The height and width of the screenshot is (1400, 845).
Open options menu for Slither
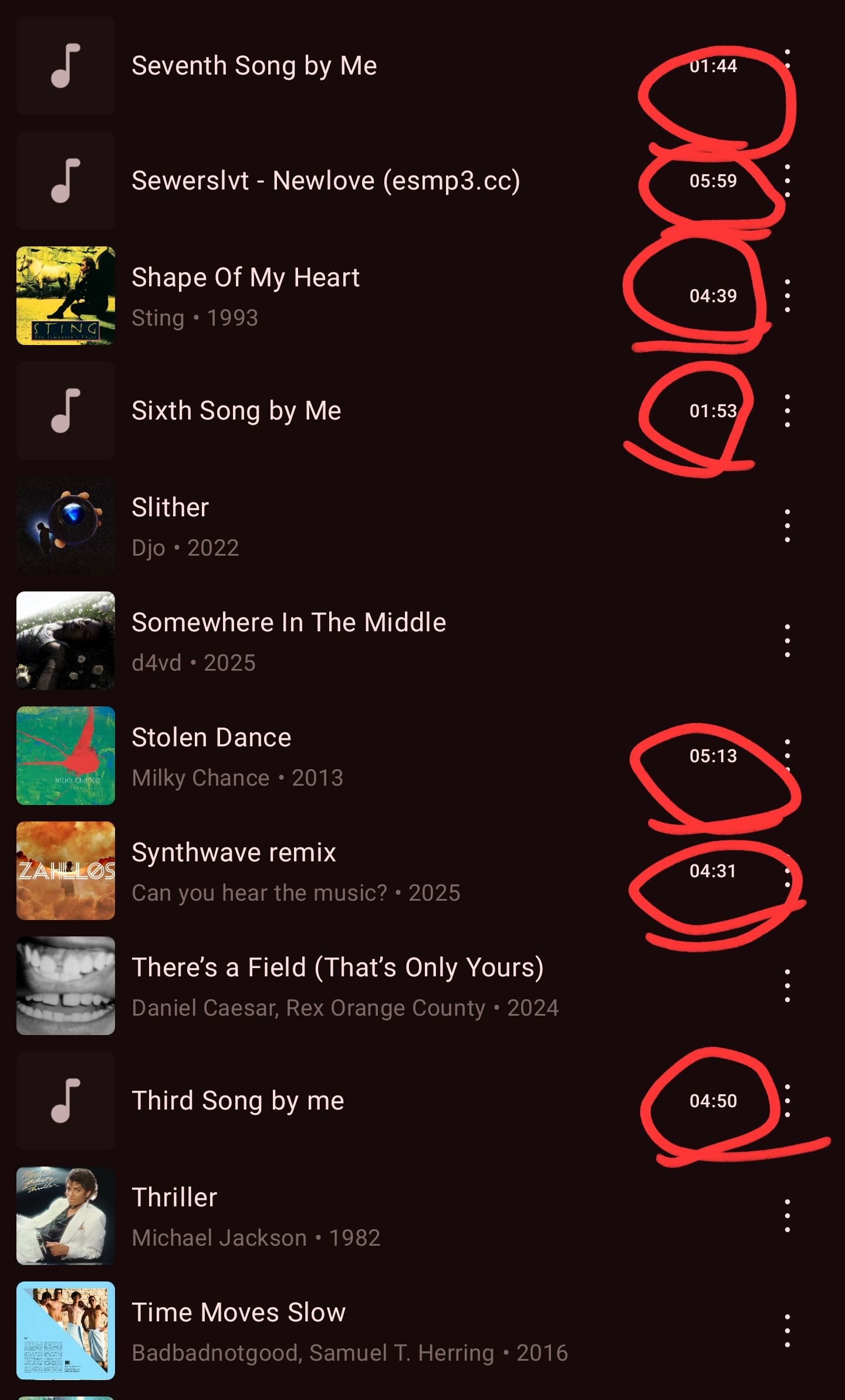click(x=787, y=526)
